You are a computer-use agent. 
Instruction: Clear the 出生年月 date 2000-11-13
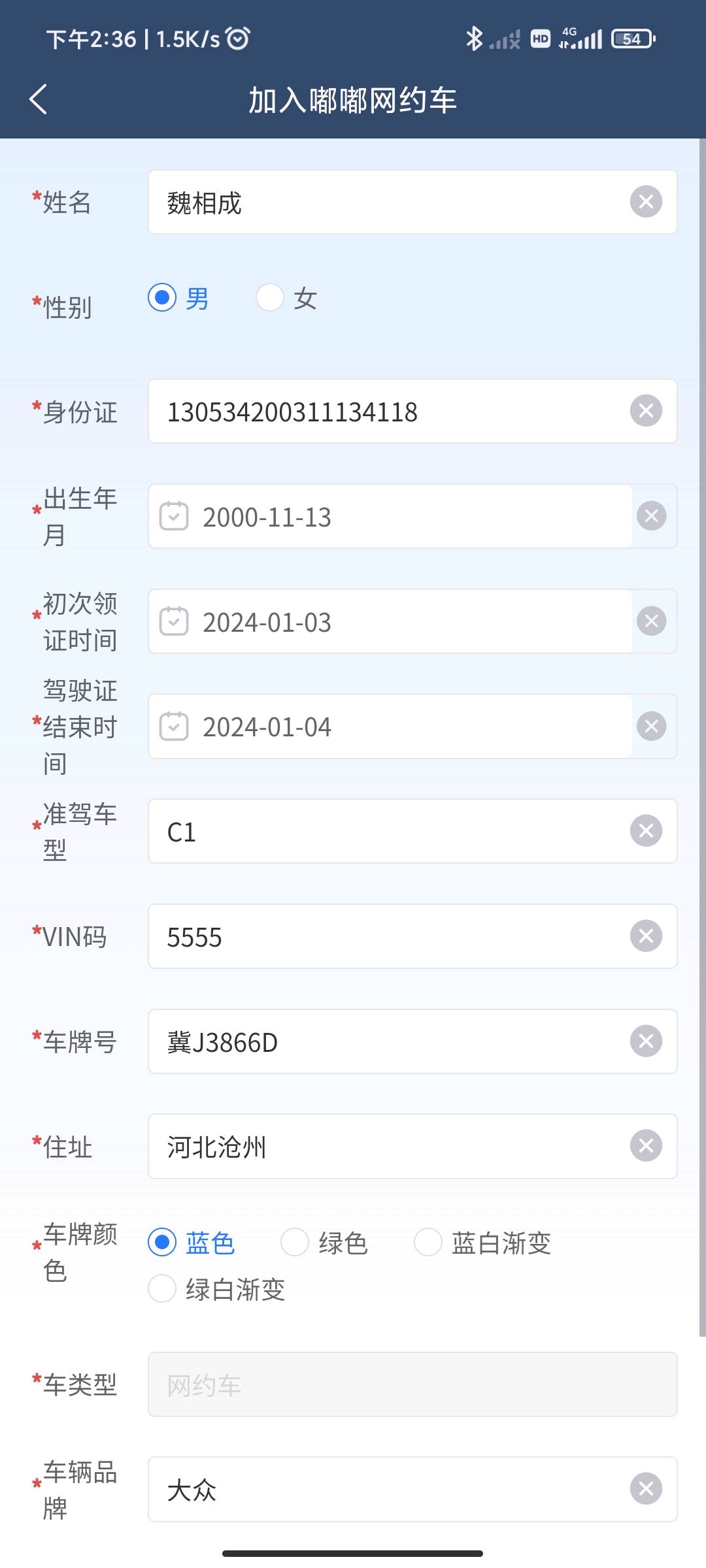[x=652, y=516]
